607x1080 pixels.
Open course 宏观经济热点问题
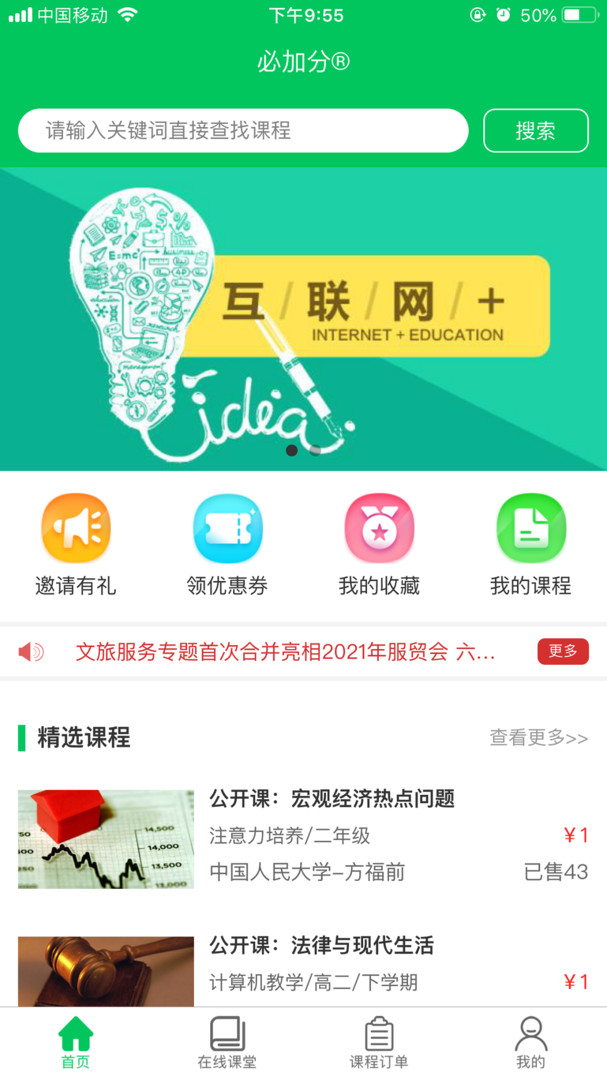click(x=331, y=798)
